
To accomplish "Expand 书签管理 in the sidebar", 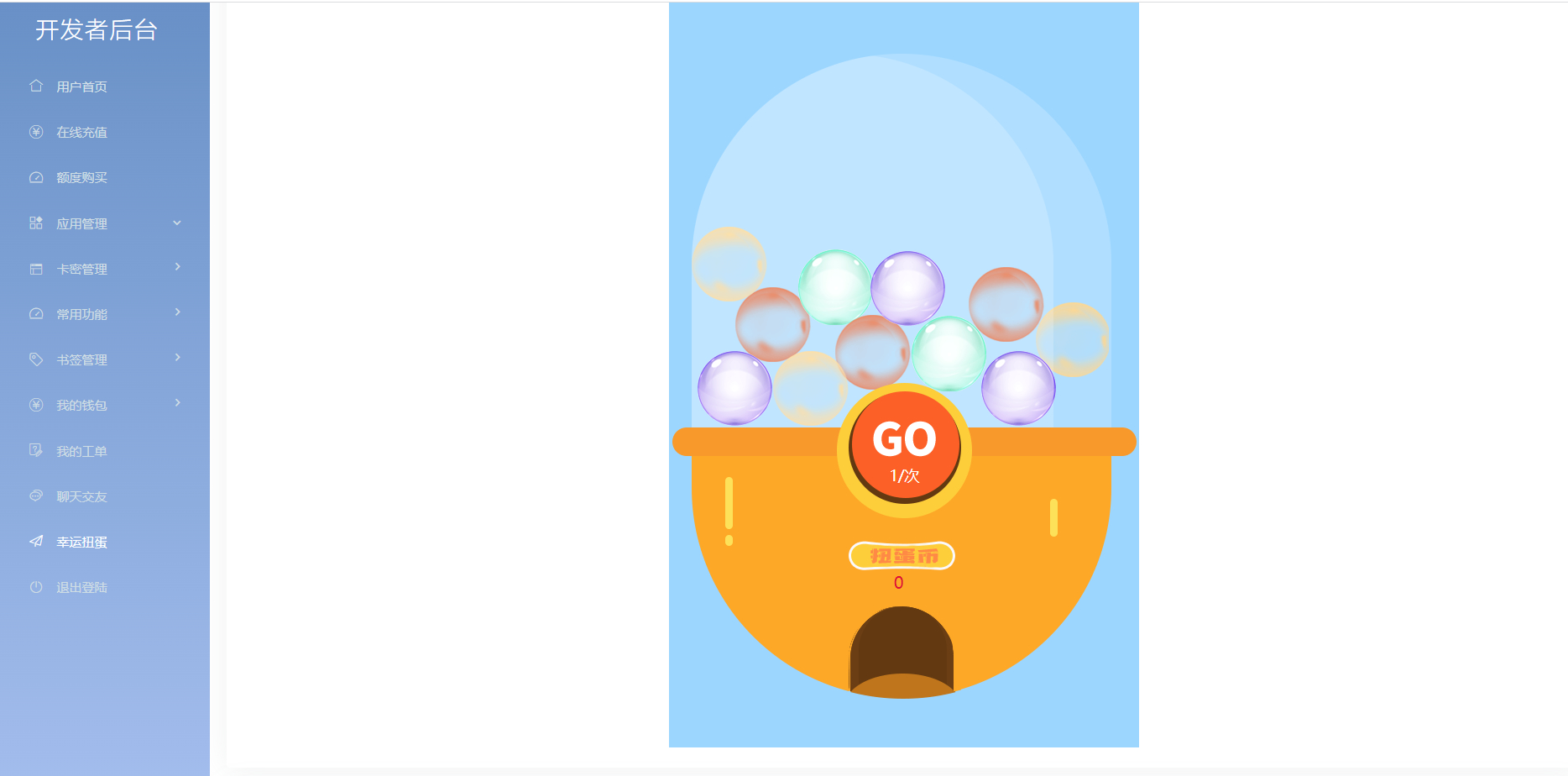I will (81, 359).
